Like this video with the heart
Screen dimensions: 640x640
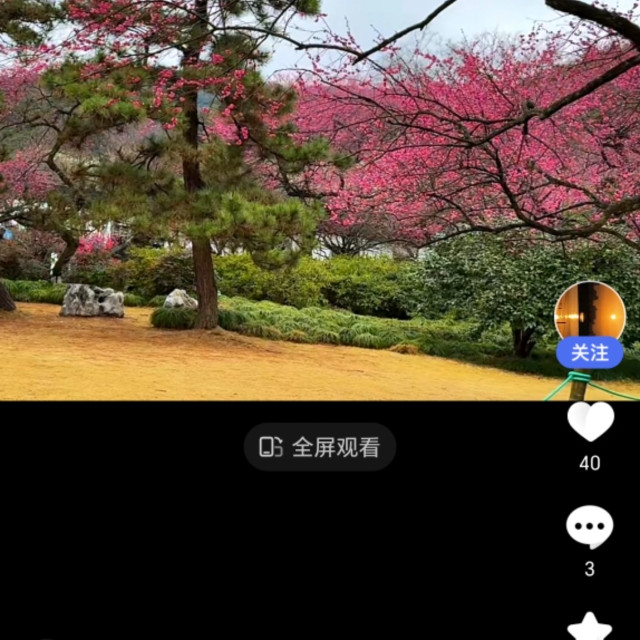(x=590, y=421)
